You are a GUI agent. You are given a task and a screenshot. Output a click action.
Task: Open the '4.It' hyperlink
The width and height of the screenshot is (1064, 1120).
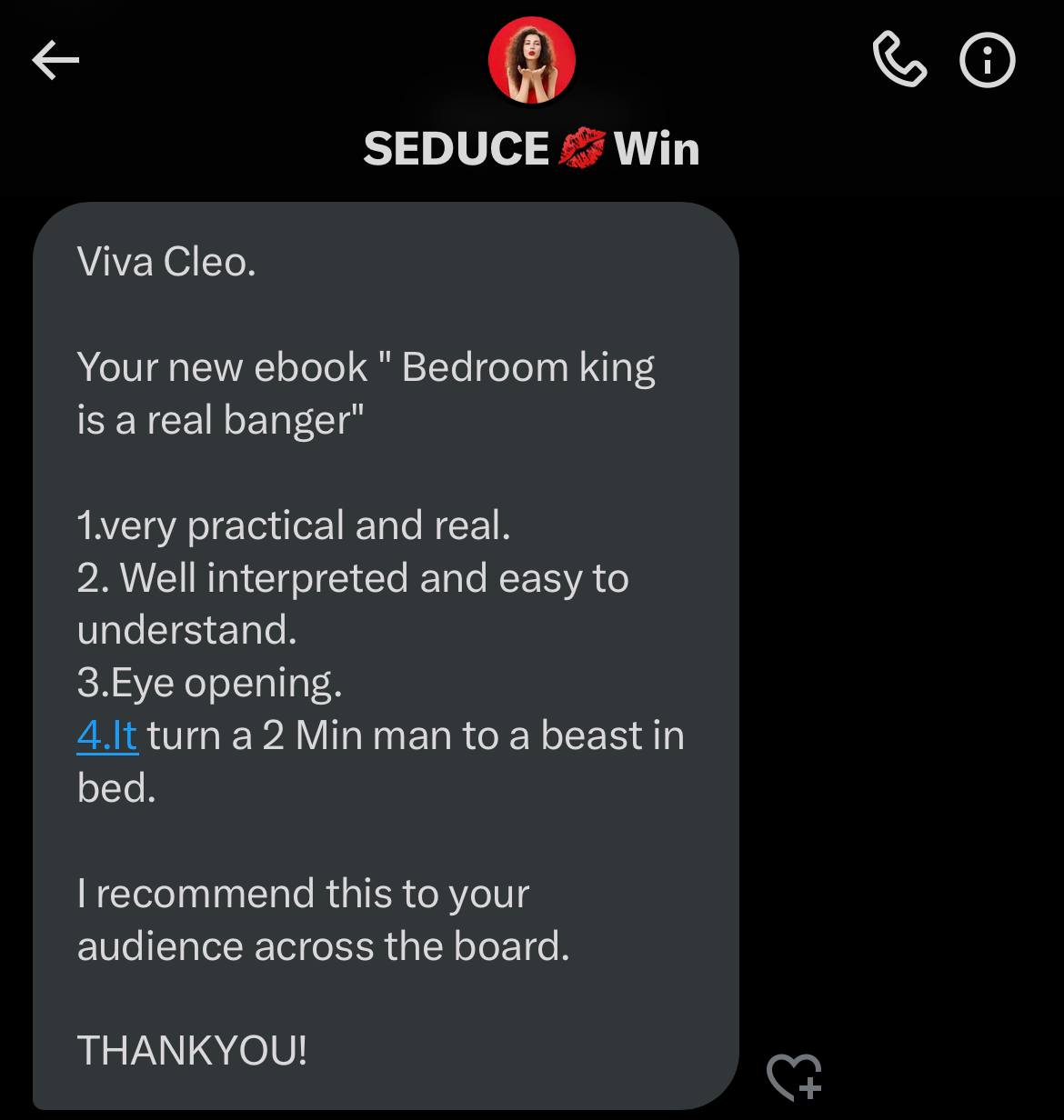coord(106,735)
